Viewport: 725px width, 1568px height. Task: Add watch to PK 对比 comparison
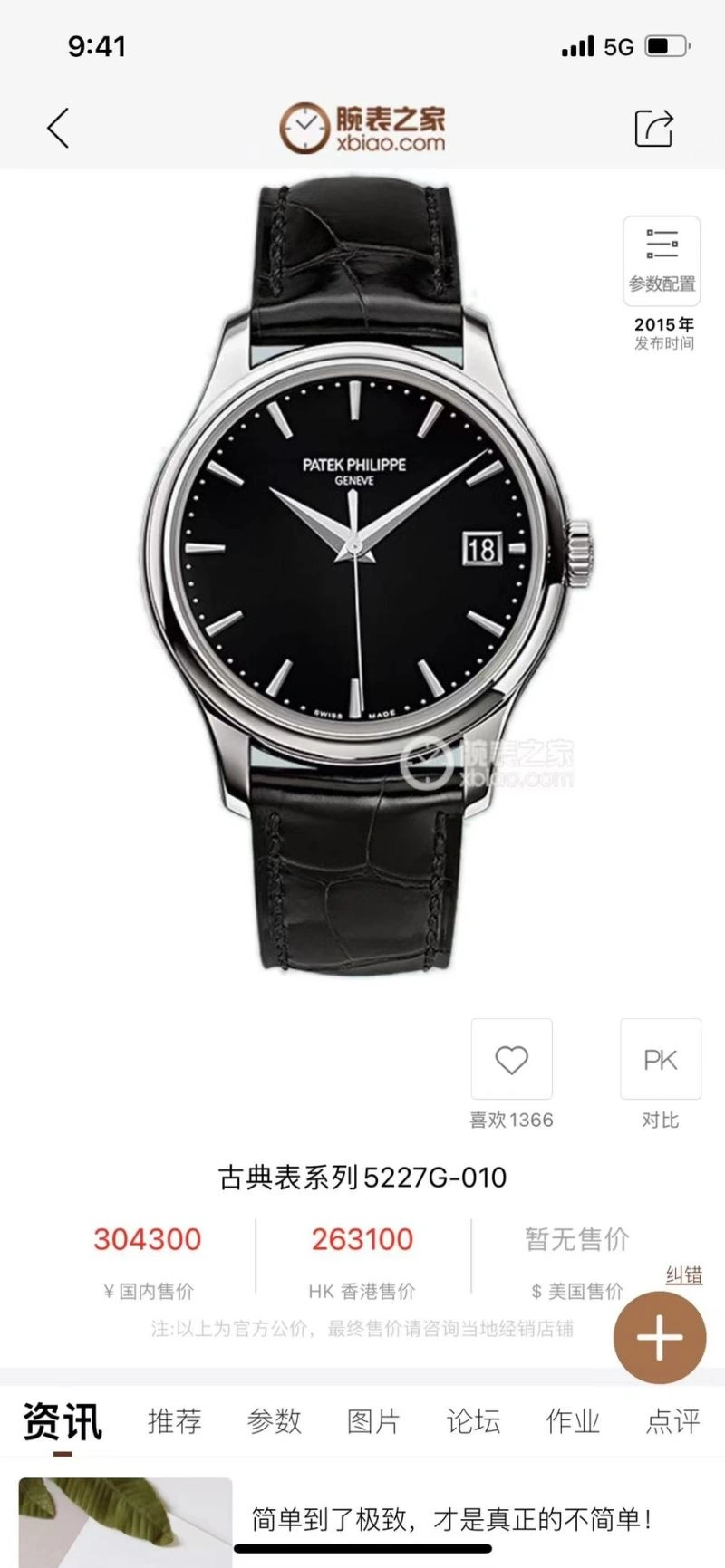660,1060
